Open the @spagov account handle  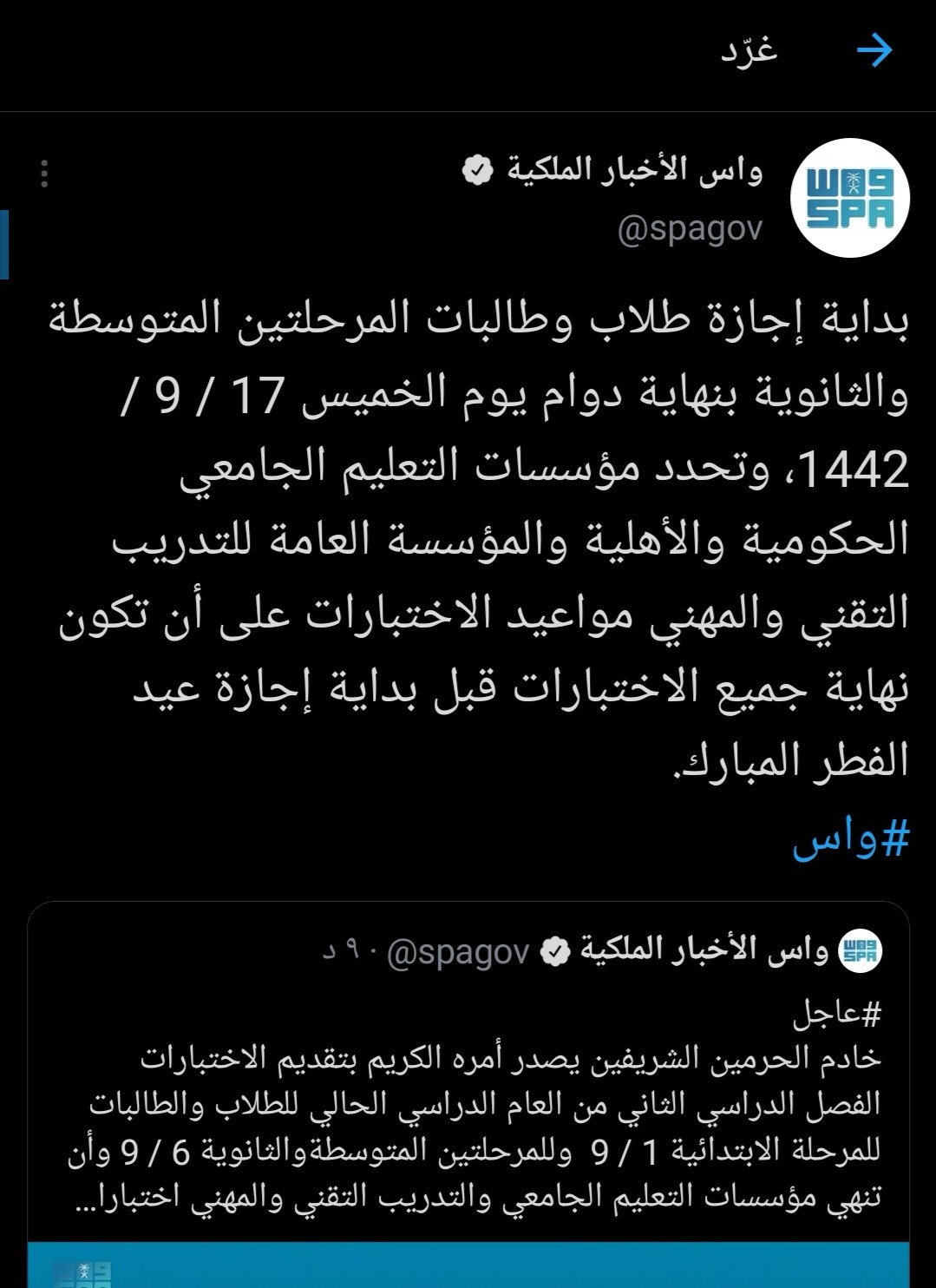click(690, 229)
